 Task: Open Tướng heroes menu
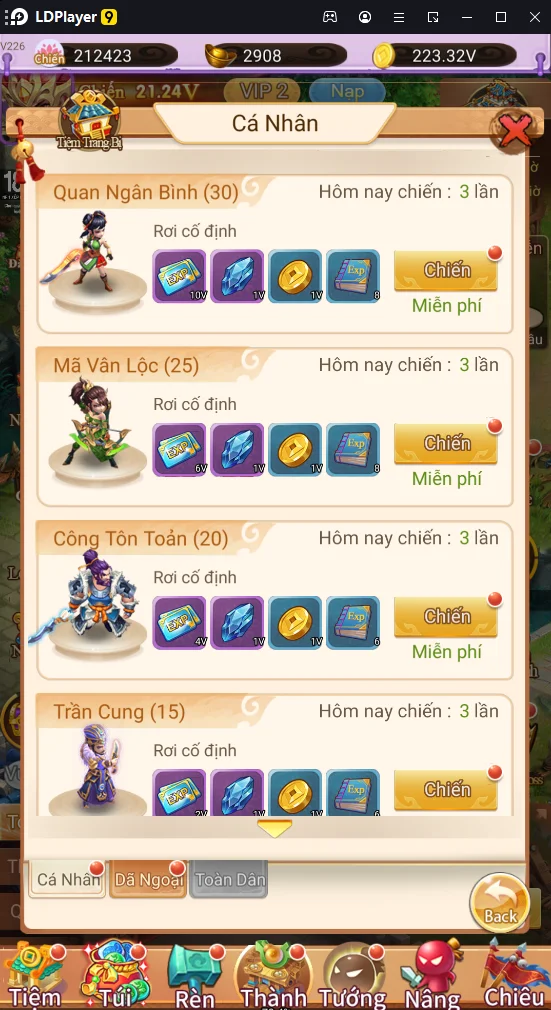[x=353, y=976]
